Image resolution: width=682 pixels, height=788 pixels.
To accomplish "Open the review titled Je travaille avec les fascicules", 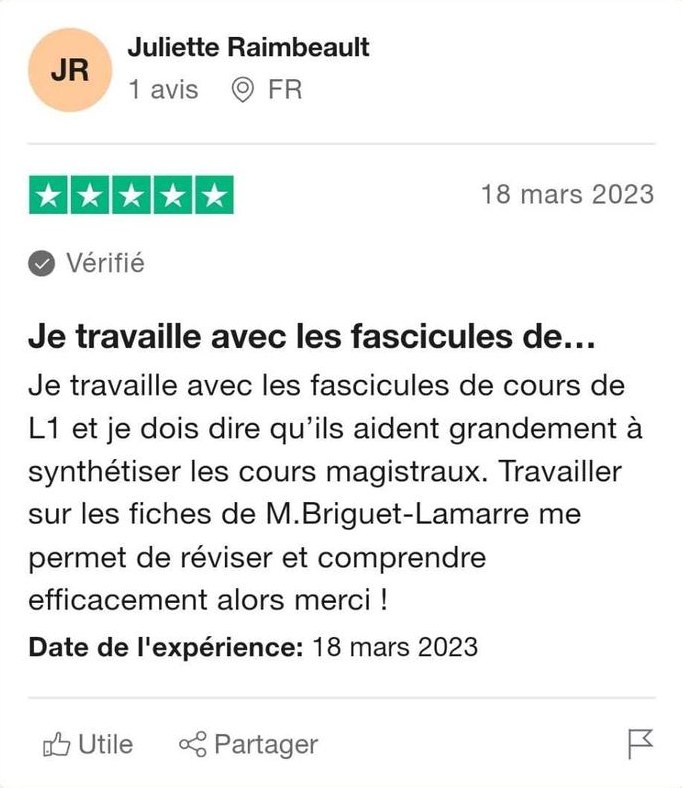I will click(x=312, y=336).
